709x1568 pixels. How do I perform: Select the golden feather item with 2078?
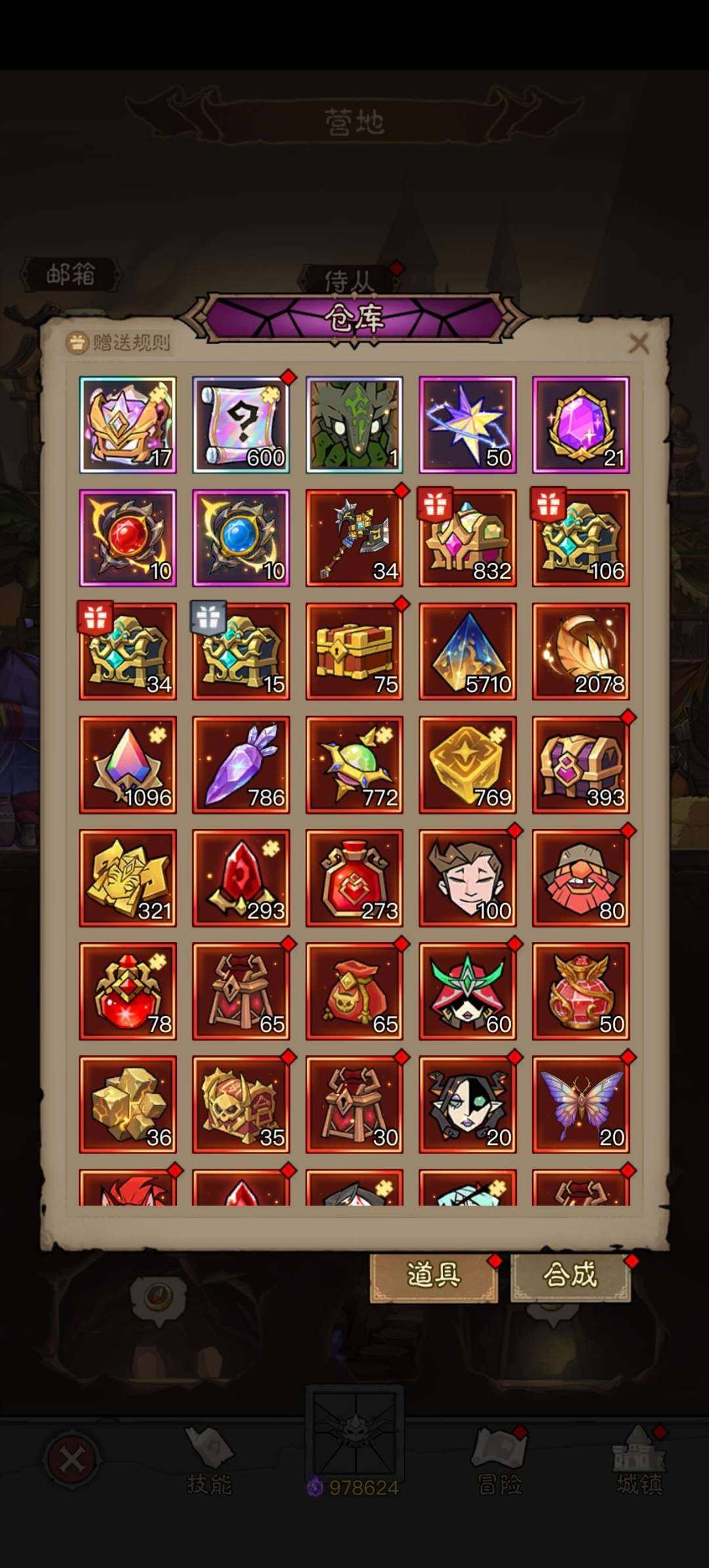coord(581,652)
